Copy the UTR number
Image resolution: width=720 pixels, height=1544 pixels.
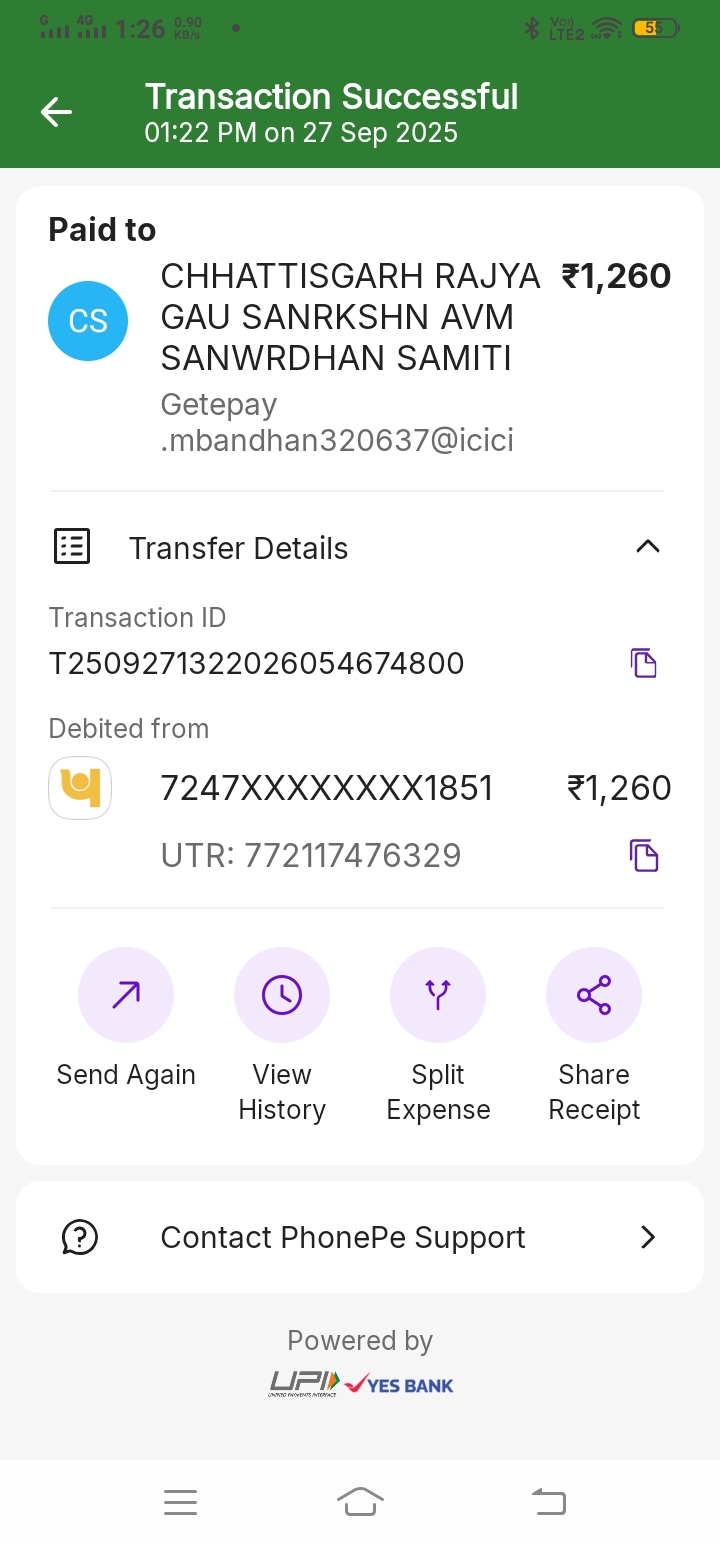(644, 856)
